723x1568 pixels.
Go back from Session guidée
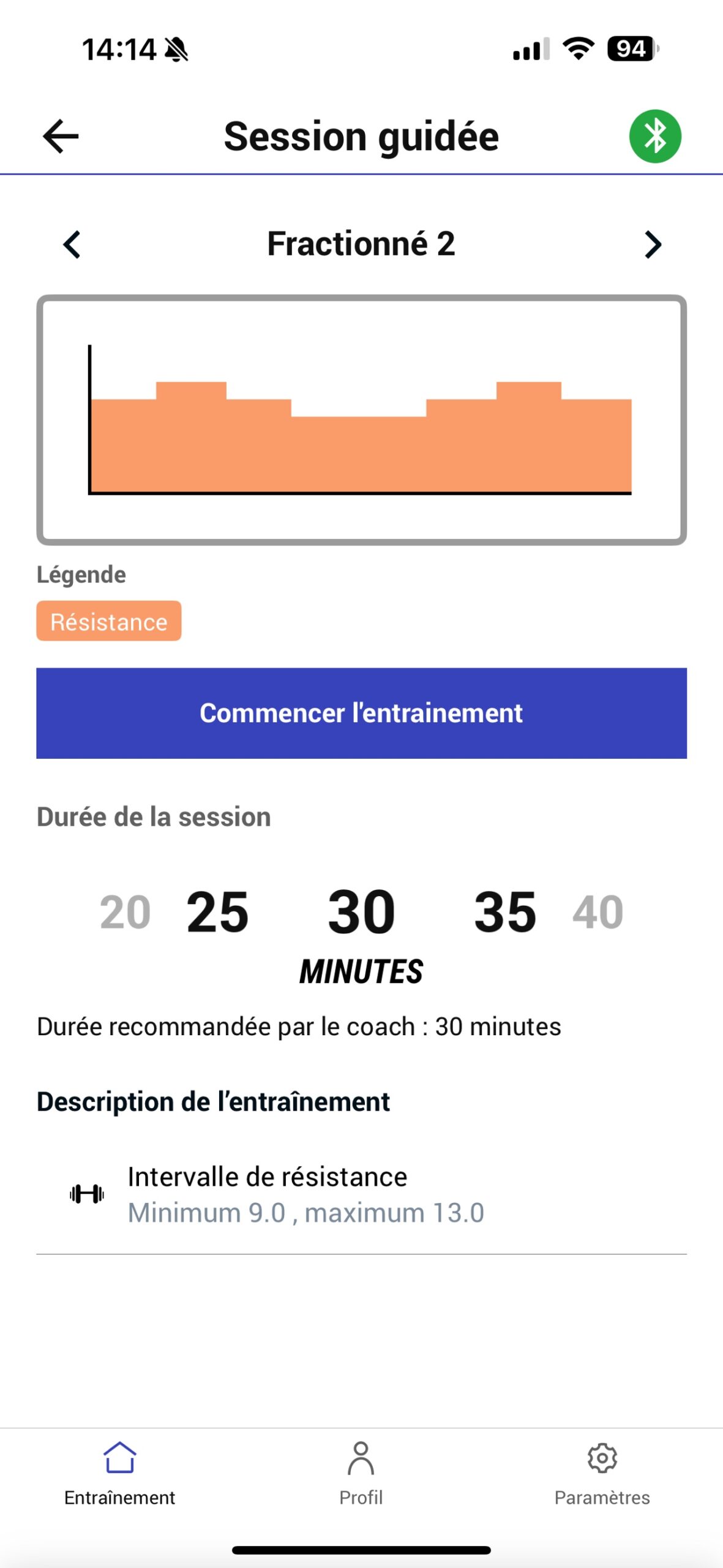61,136
